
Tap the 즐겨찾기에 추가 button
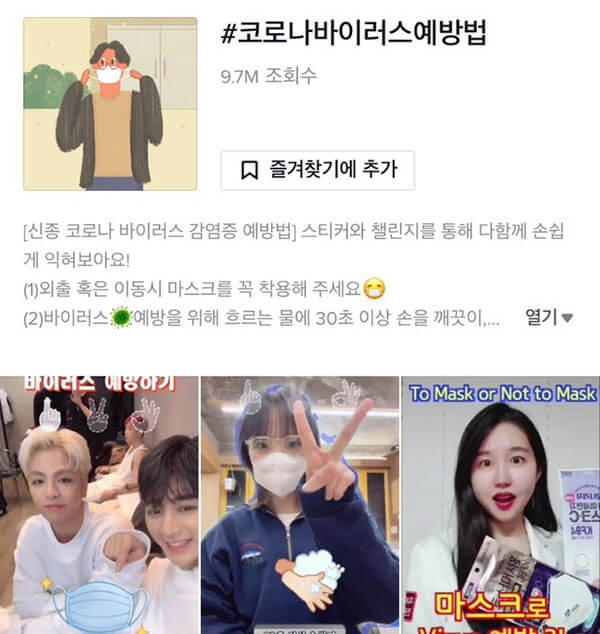pos(317,171)
